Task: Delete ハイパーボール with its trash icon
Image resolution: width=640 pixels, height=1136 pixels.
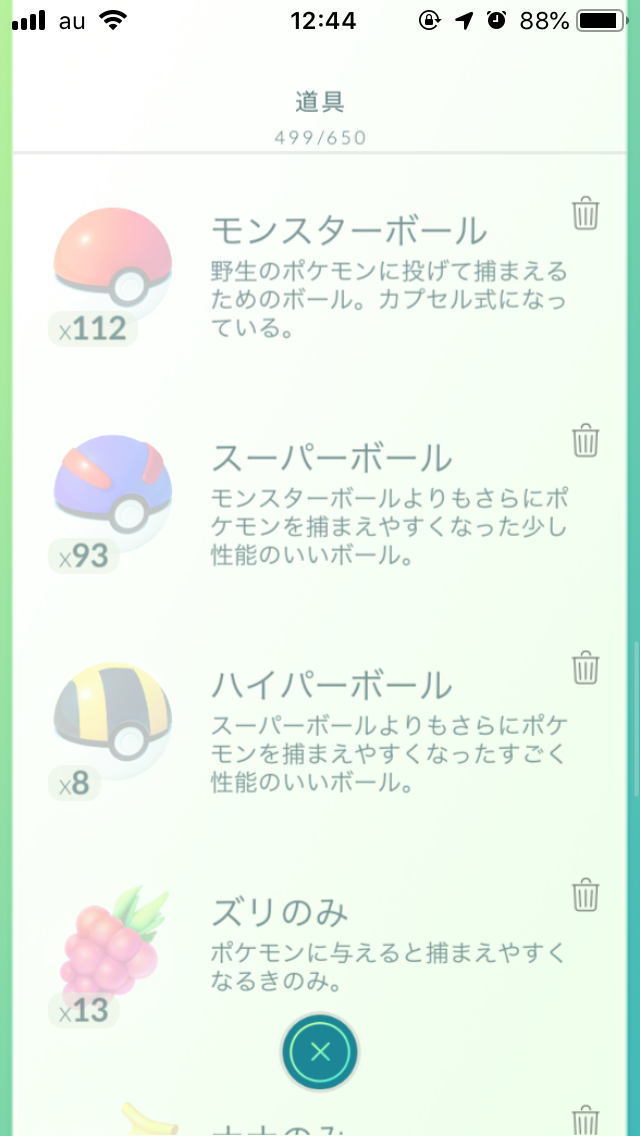Action: [x=585, y=667]
